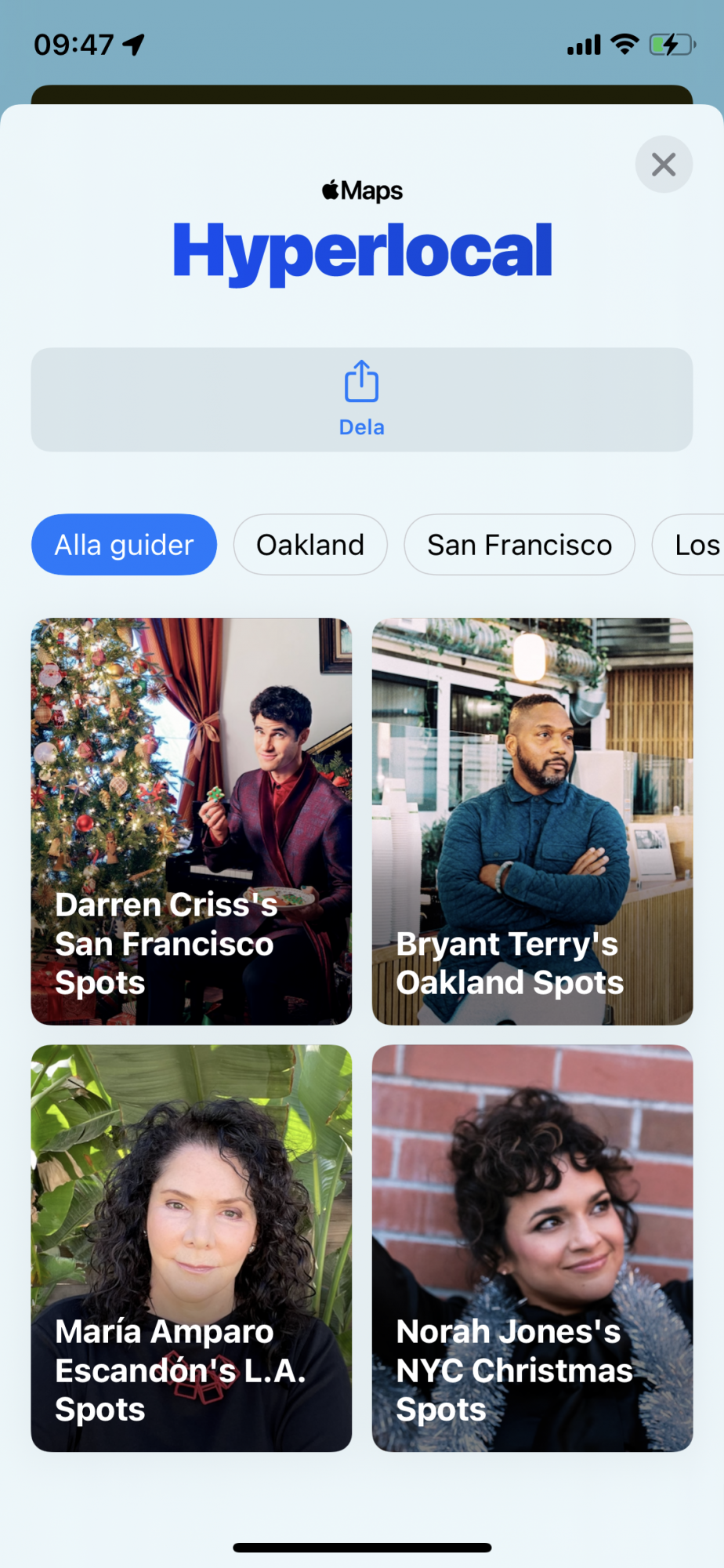The image size is (724, 1568).
Task: Tap the partially visible Los chip
Action: [x=694, y=545]
